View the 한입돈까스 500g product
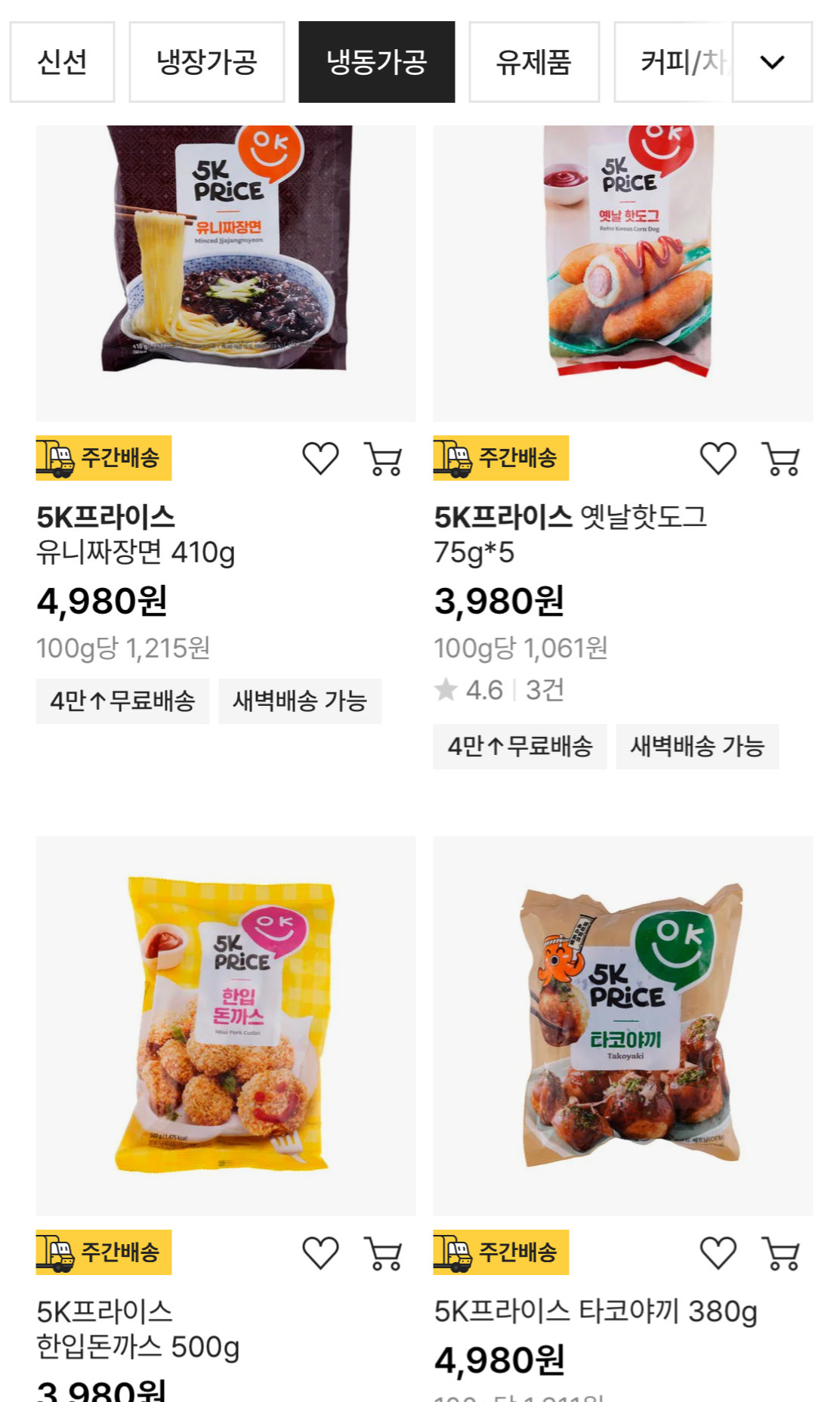The image size is (840, 1402). point(225,1025)
